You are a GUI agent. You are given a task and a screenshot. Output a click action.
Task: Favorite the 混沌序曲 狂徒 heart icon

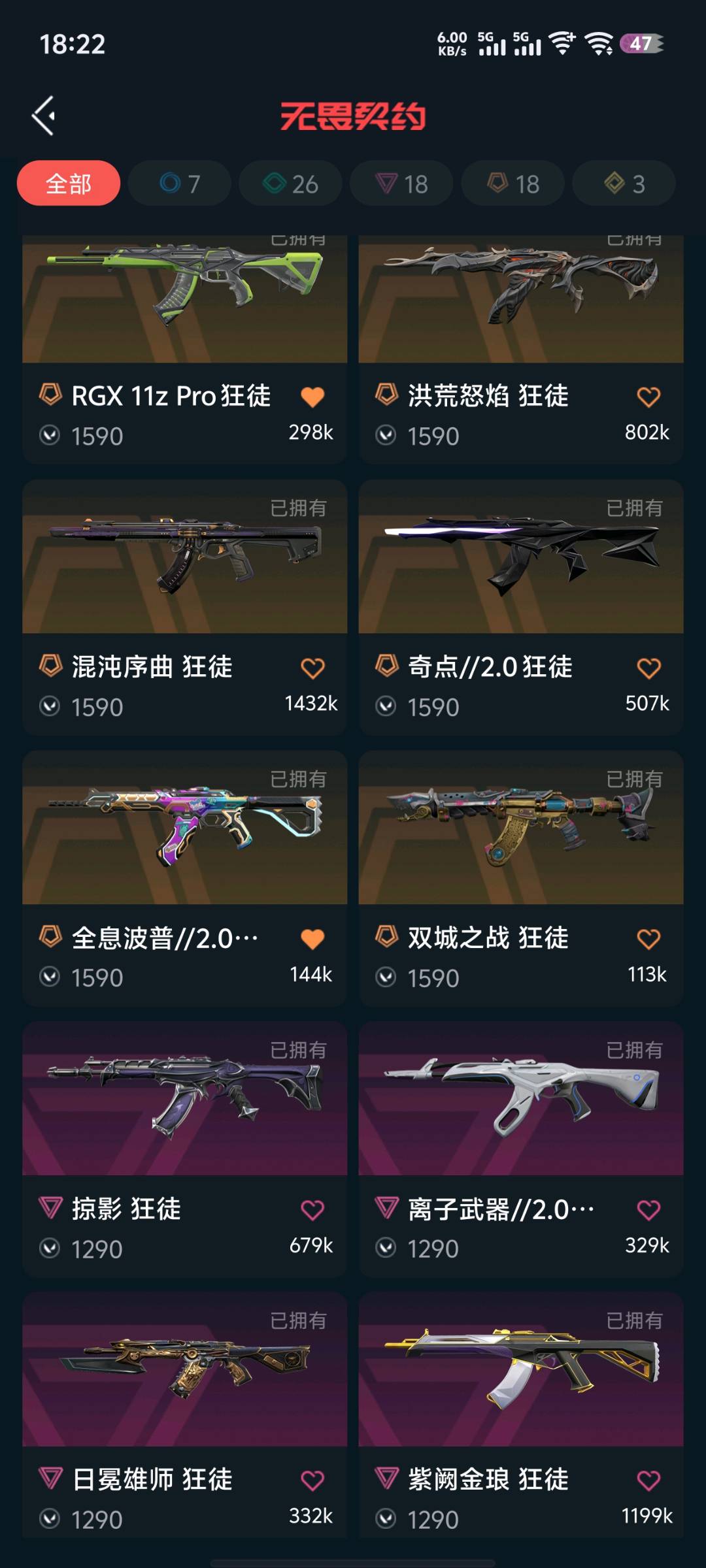[x=312, y=668]
